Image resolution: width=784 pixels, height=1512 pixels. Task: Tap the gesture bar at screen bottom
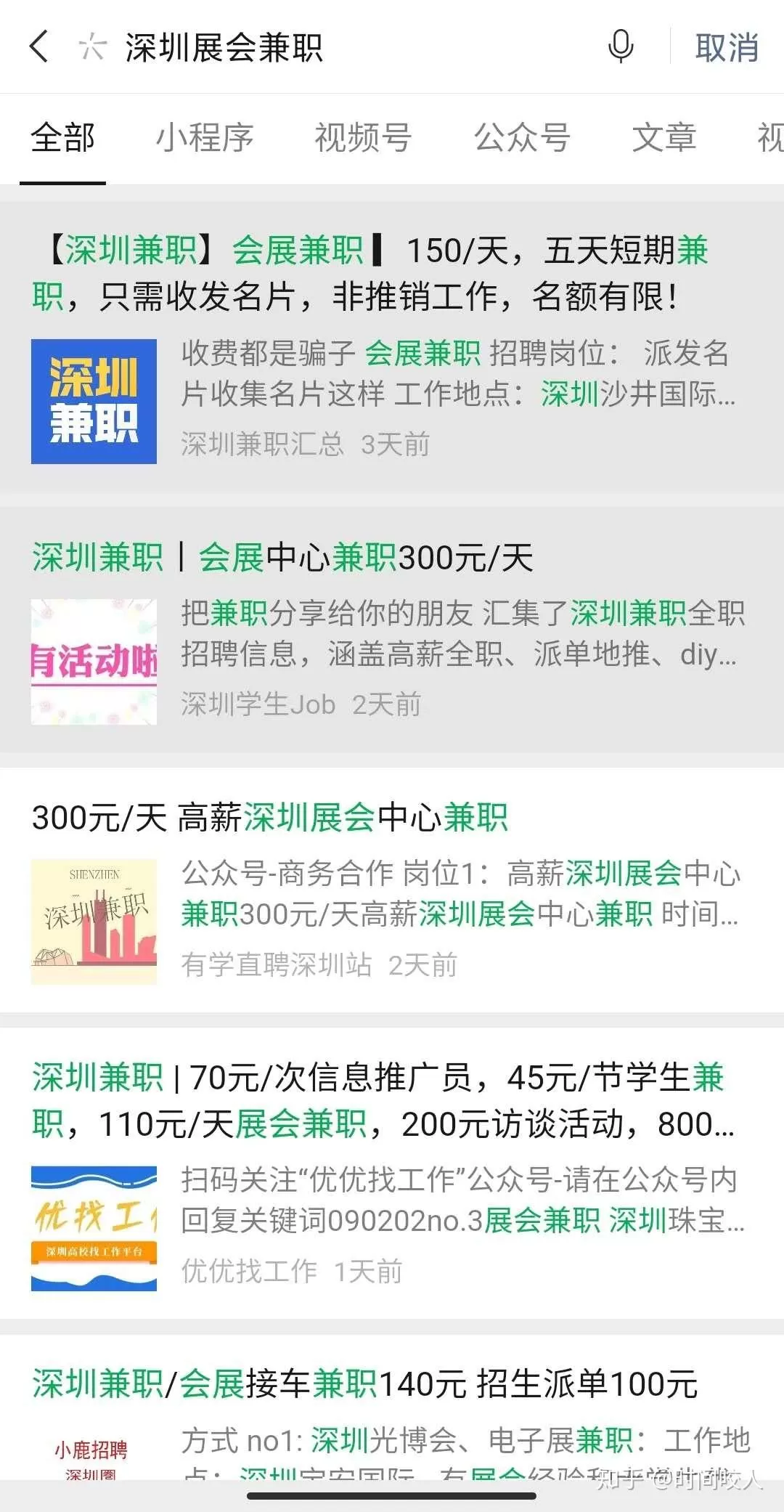pos(392,1496)
